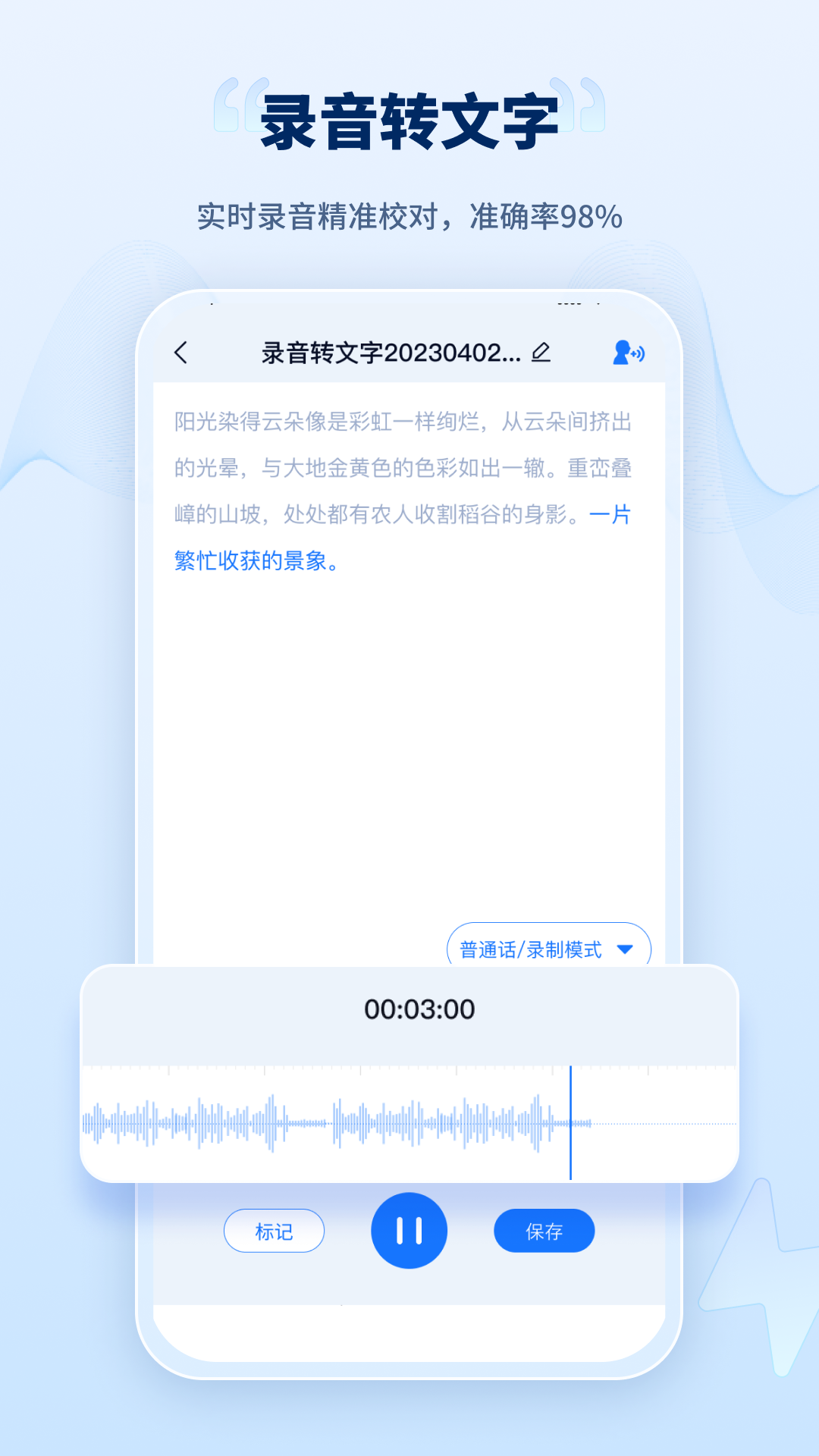Click the slogan 实时录音精准校对 text
Image resolution: width=819 pixels, height=1456 pixels.
pos(409,216)
